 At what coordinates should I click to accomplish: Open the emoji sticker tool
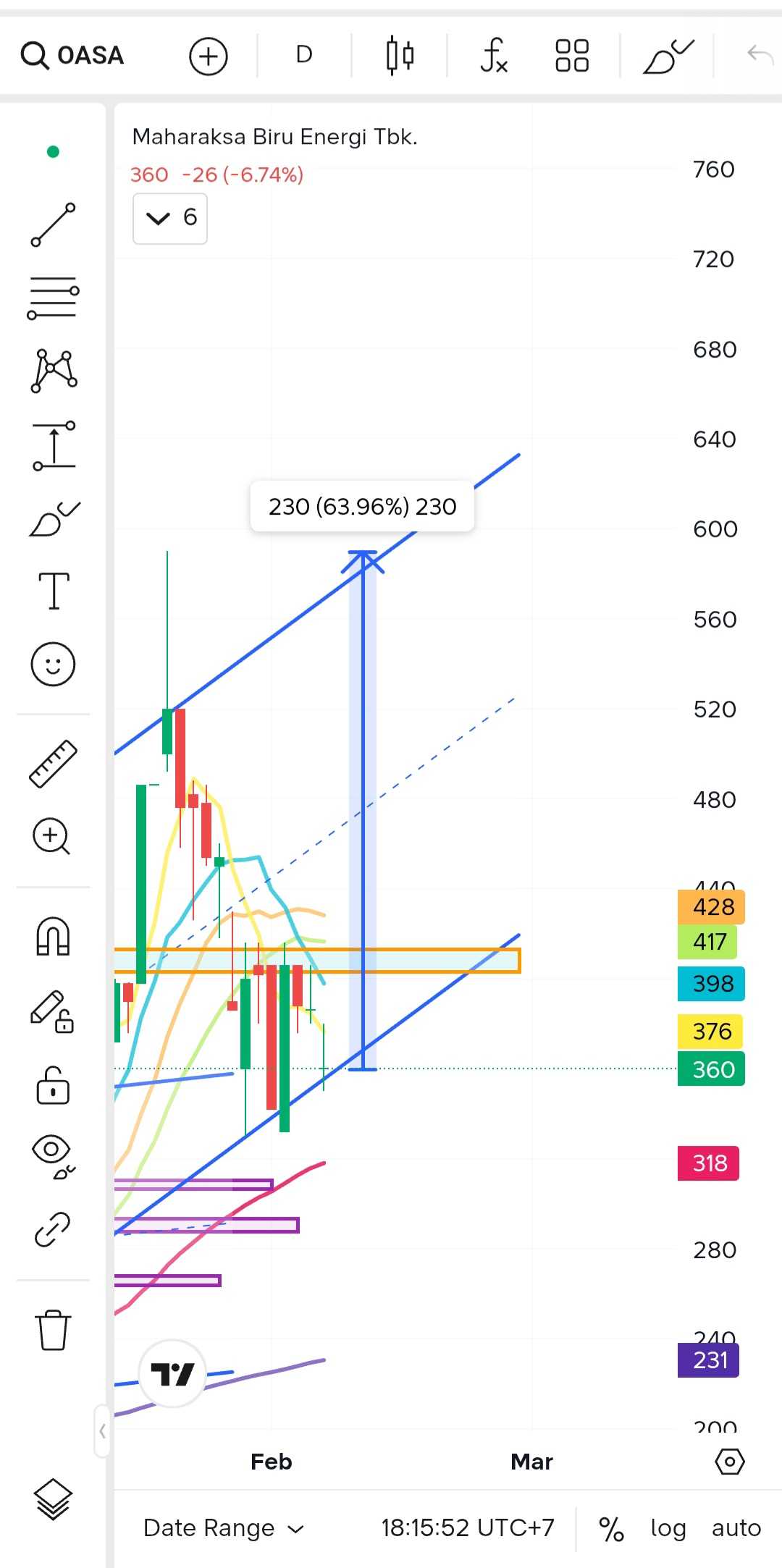[53, 664]
